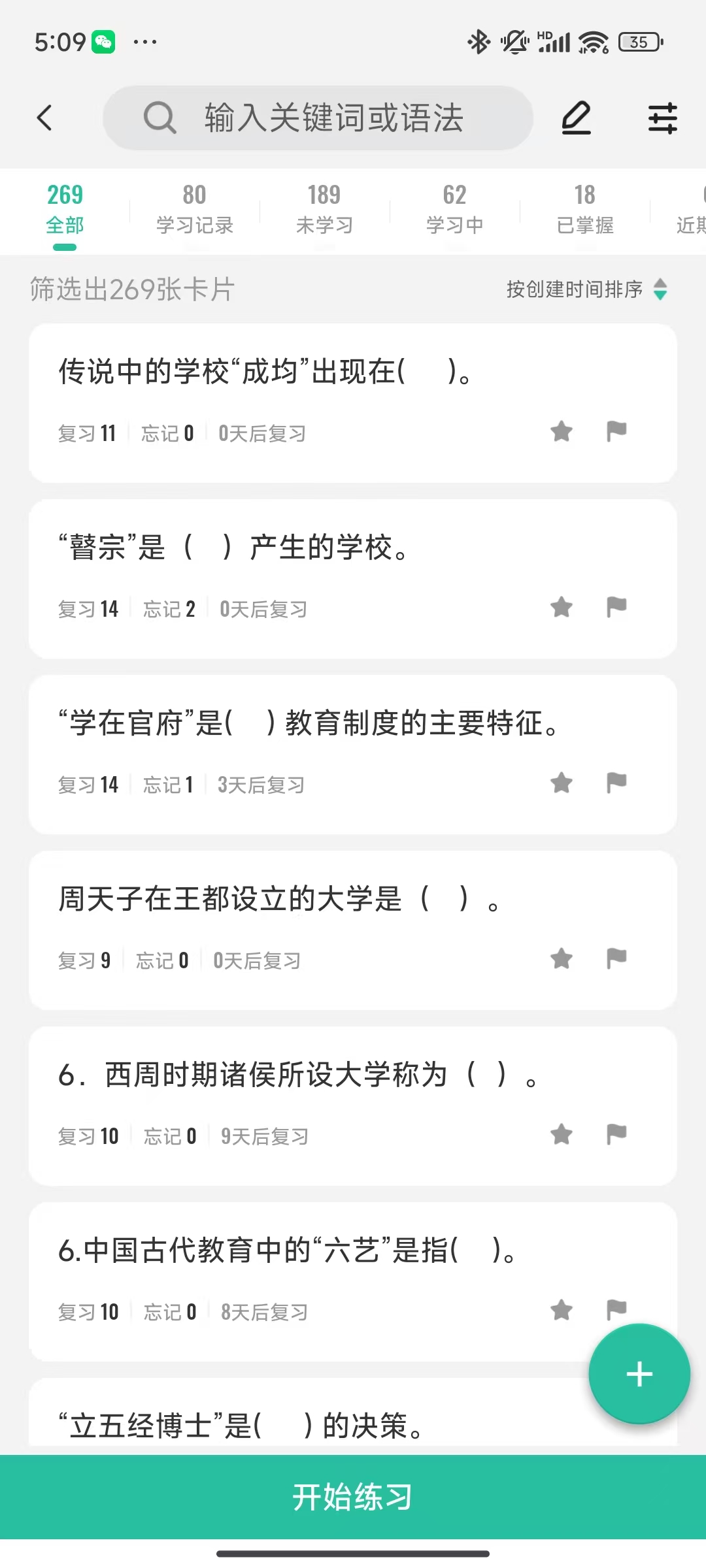The width and height of the screenshot is (706, 1568).
Task: Switch to the 学习记录 tab
Action: click(194, 209)
